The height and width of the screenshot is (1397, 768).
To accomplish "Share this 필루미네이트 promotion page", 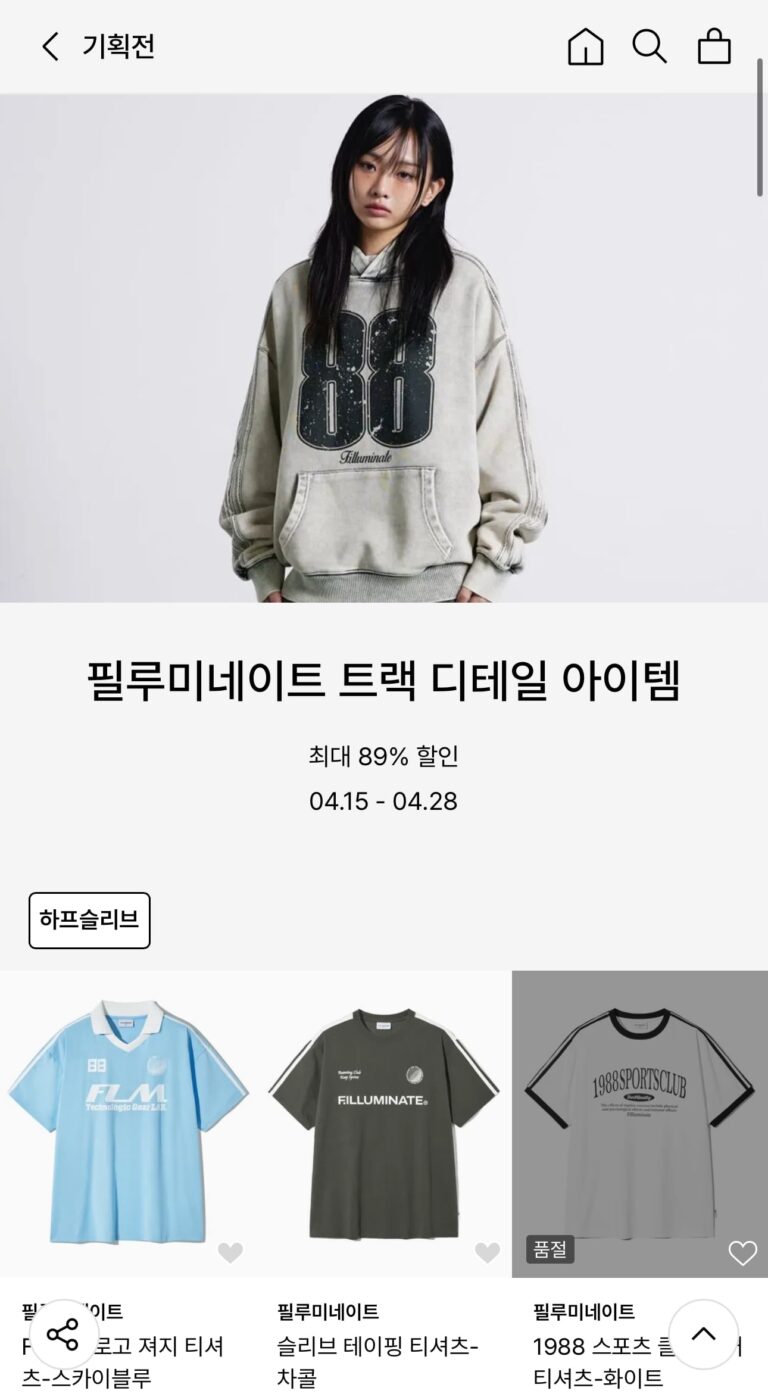I will pyautogui.click(x=63, y=1334).
